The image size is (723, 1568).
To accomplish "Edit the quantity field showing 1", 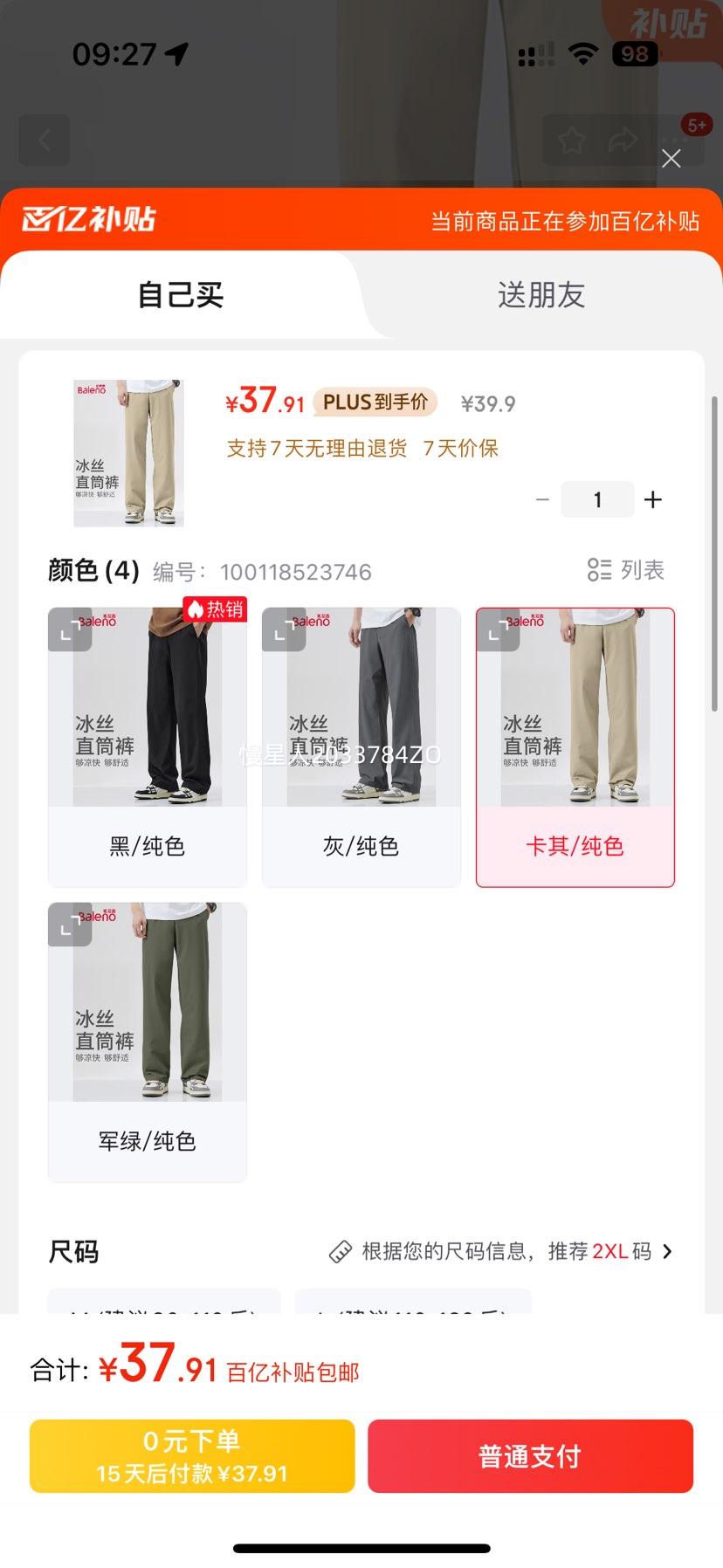I will click(597, 499).
